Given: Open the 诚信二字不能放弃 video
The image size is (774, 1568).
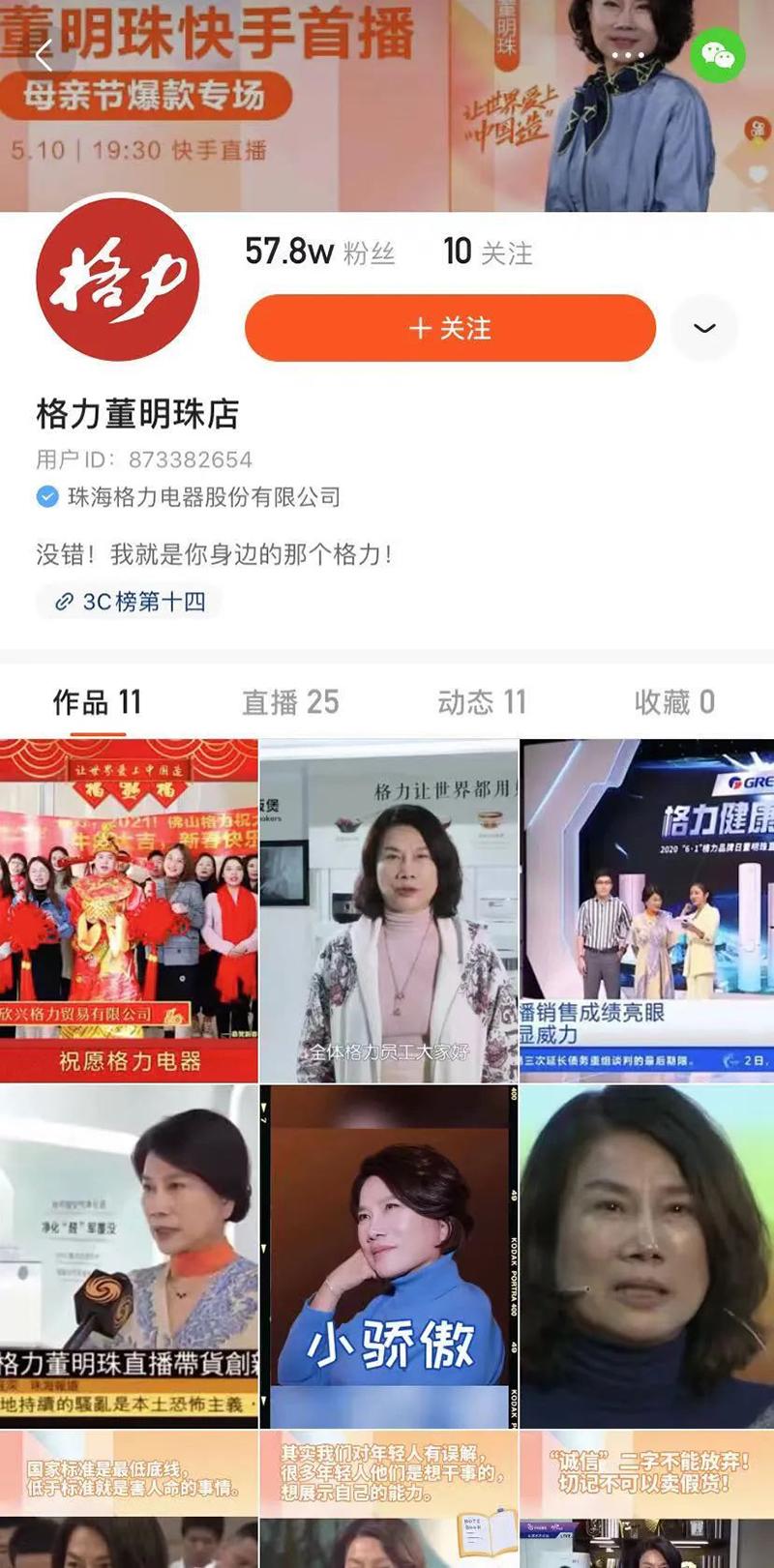Looking at the screenshot, I should pos(647,1499).
